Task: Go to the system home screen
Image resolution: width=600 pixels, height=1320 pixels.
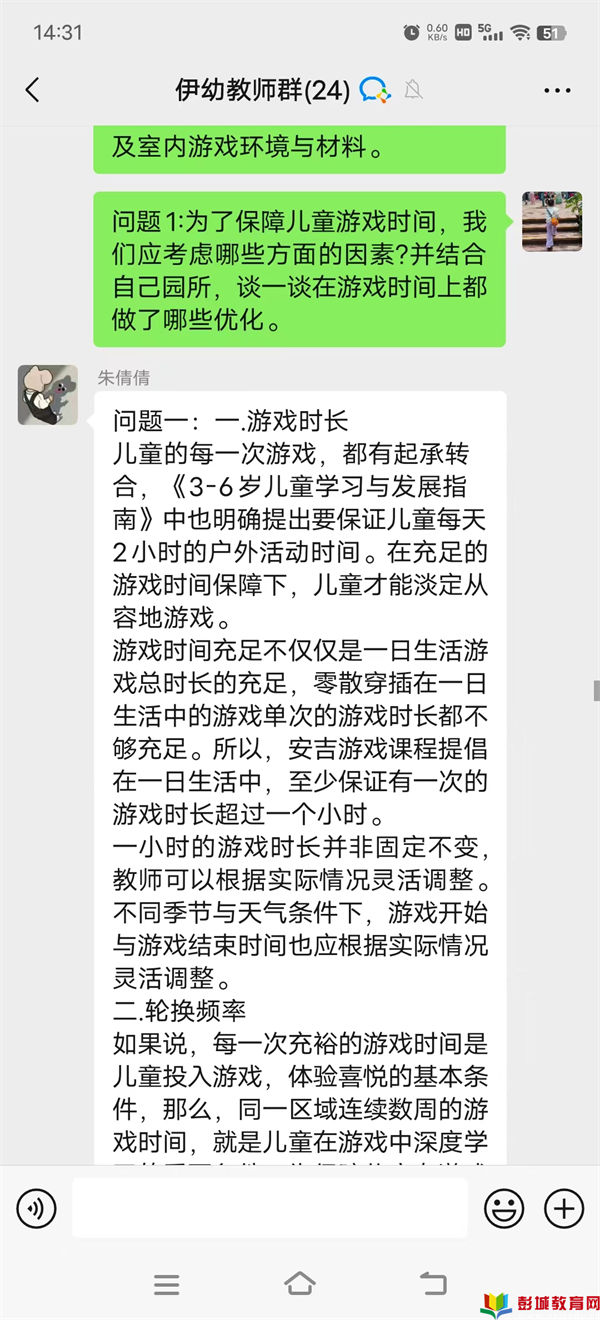Action: (x=299, y=1284)
